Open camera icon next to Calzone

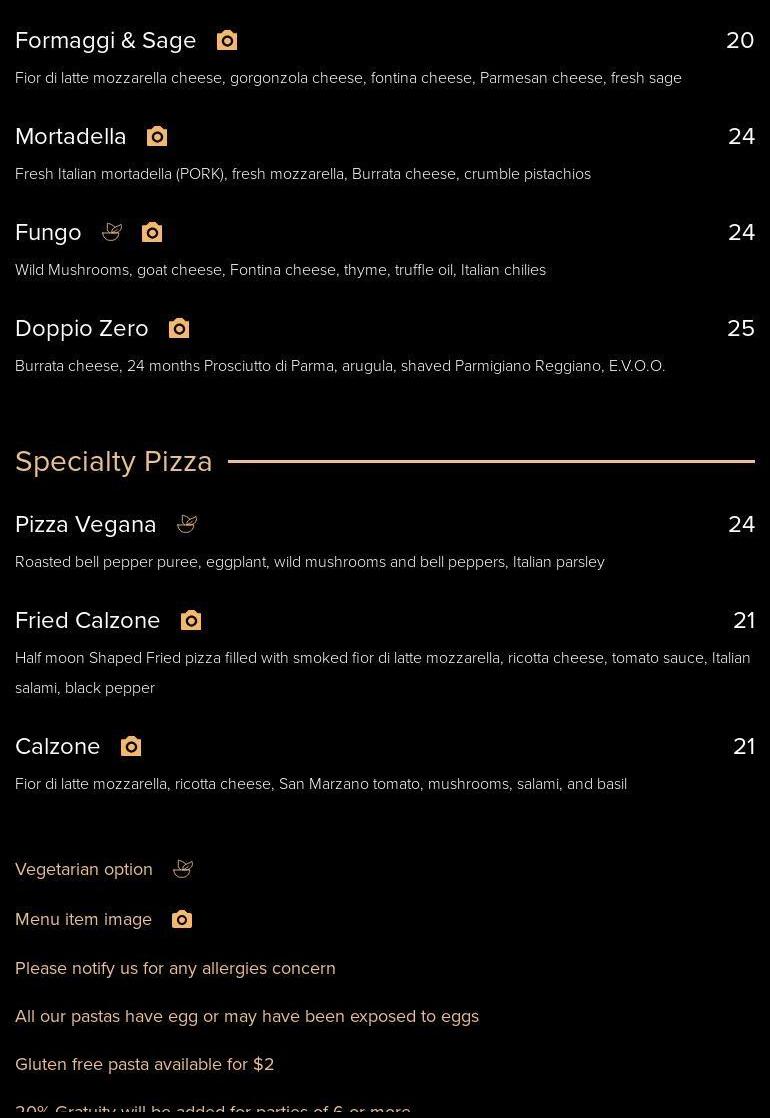tap(131, 746)
